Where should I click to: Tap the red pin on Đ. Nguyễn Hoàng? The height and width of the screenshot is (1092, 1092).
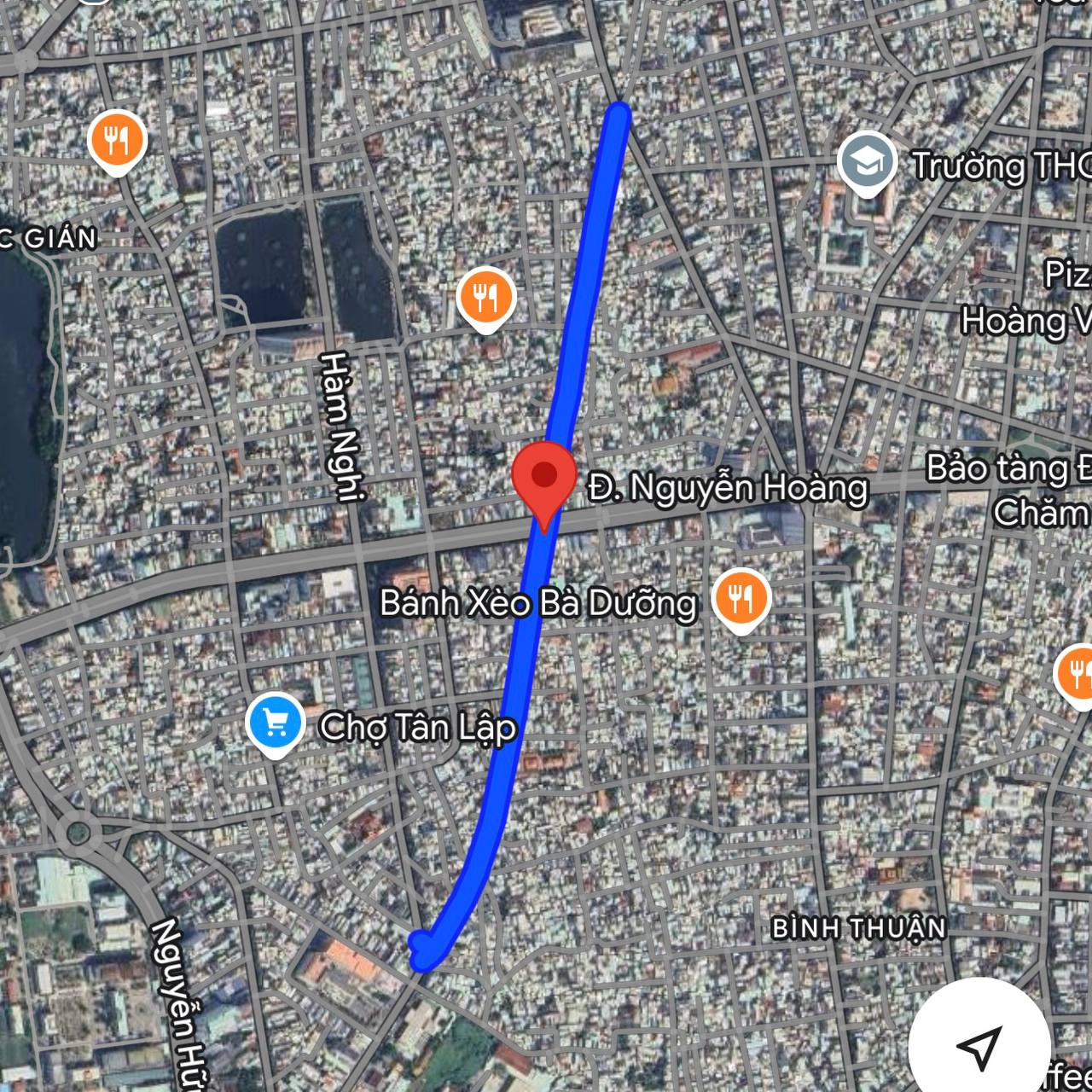click(x=544, y=478)
